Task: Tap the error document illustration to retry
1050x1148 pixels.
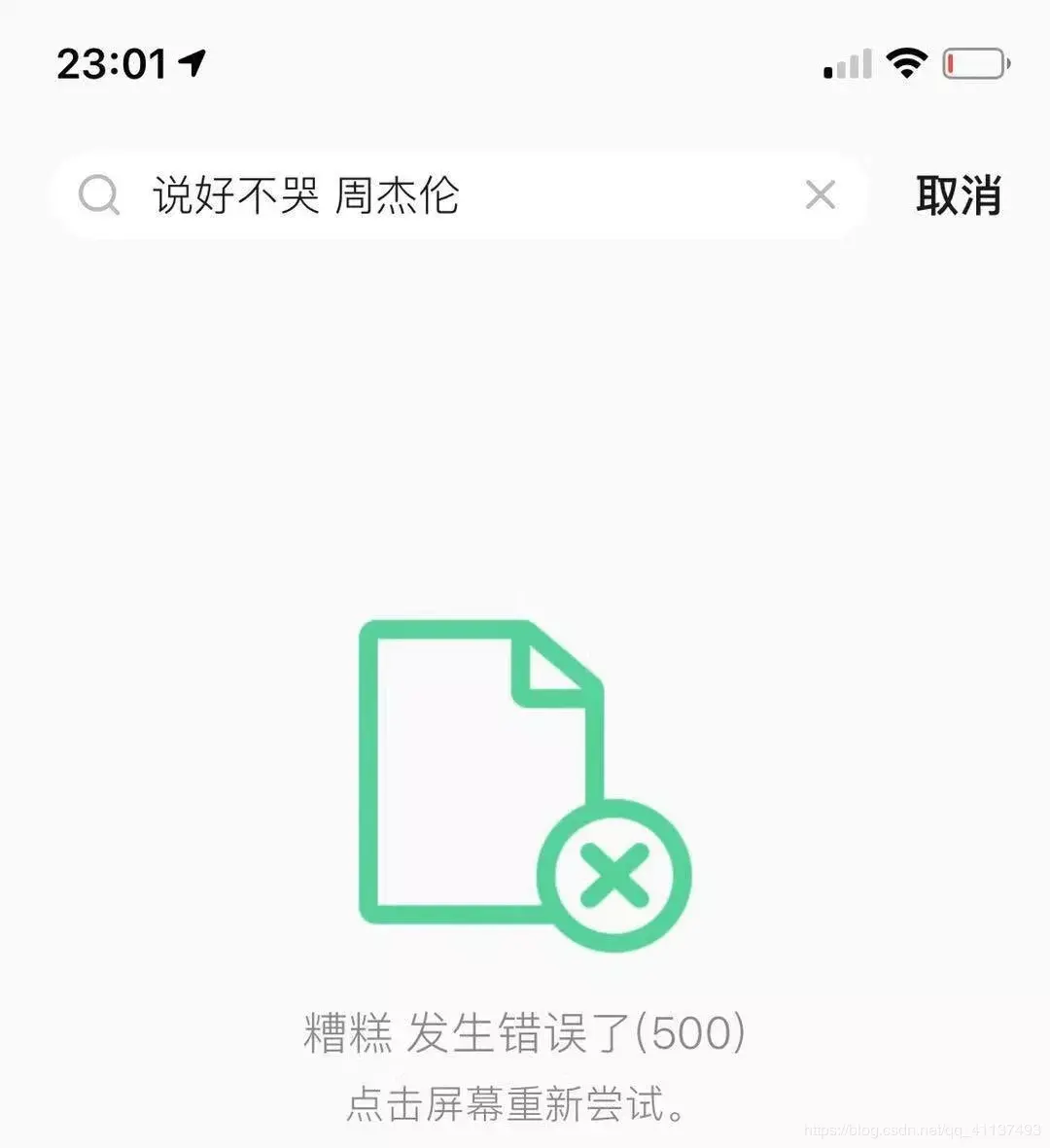Action: click(524, 783)
